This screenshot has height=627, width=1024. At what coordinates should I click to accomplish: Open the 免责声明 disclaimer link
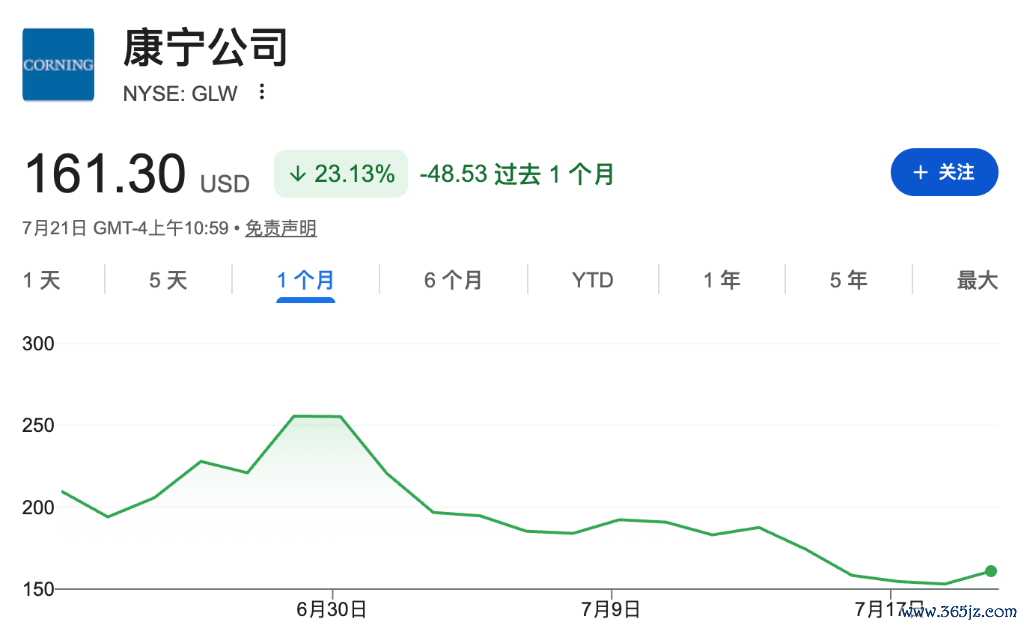281,228
